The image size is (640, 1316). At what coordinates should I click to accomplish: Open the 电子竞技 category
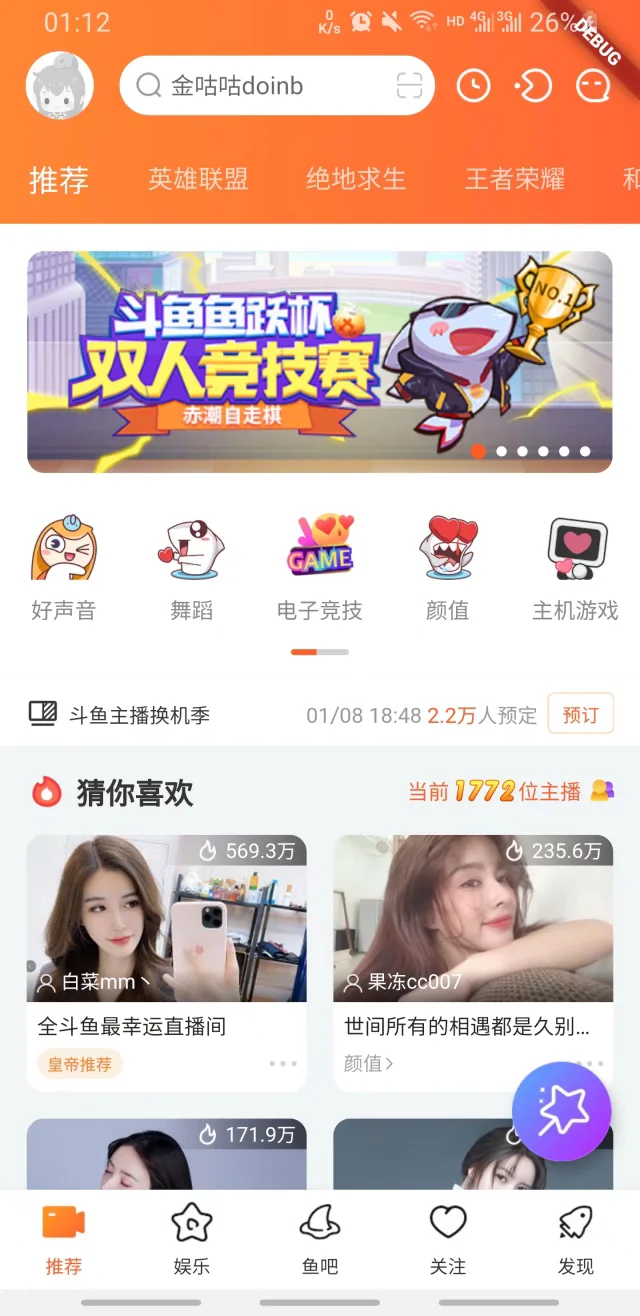(x=319, y=567)
